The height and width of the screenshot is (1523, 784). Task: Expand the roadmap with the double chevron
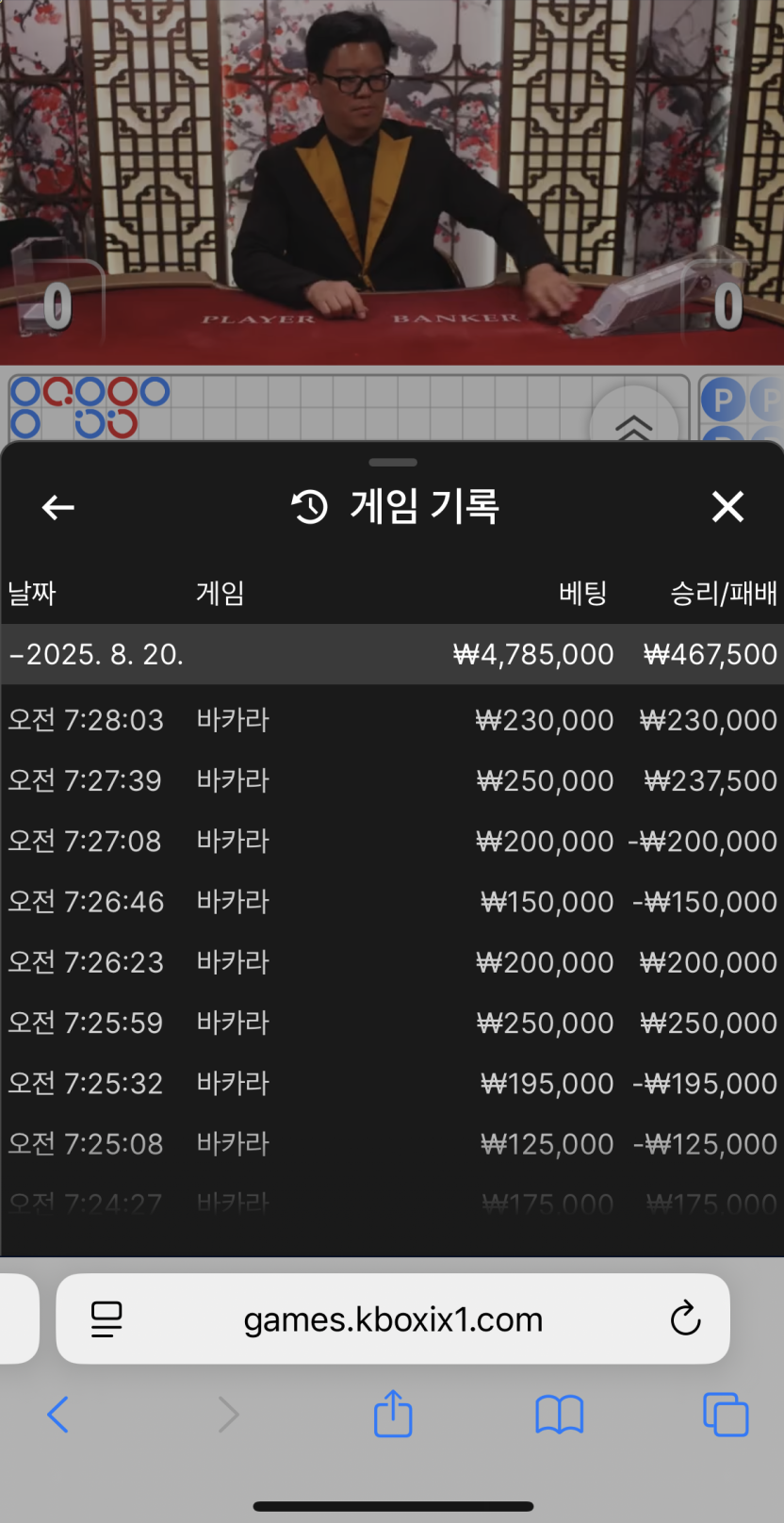(x=633, y=426)
